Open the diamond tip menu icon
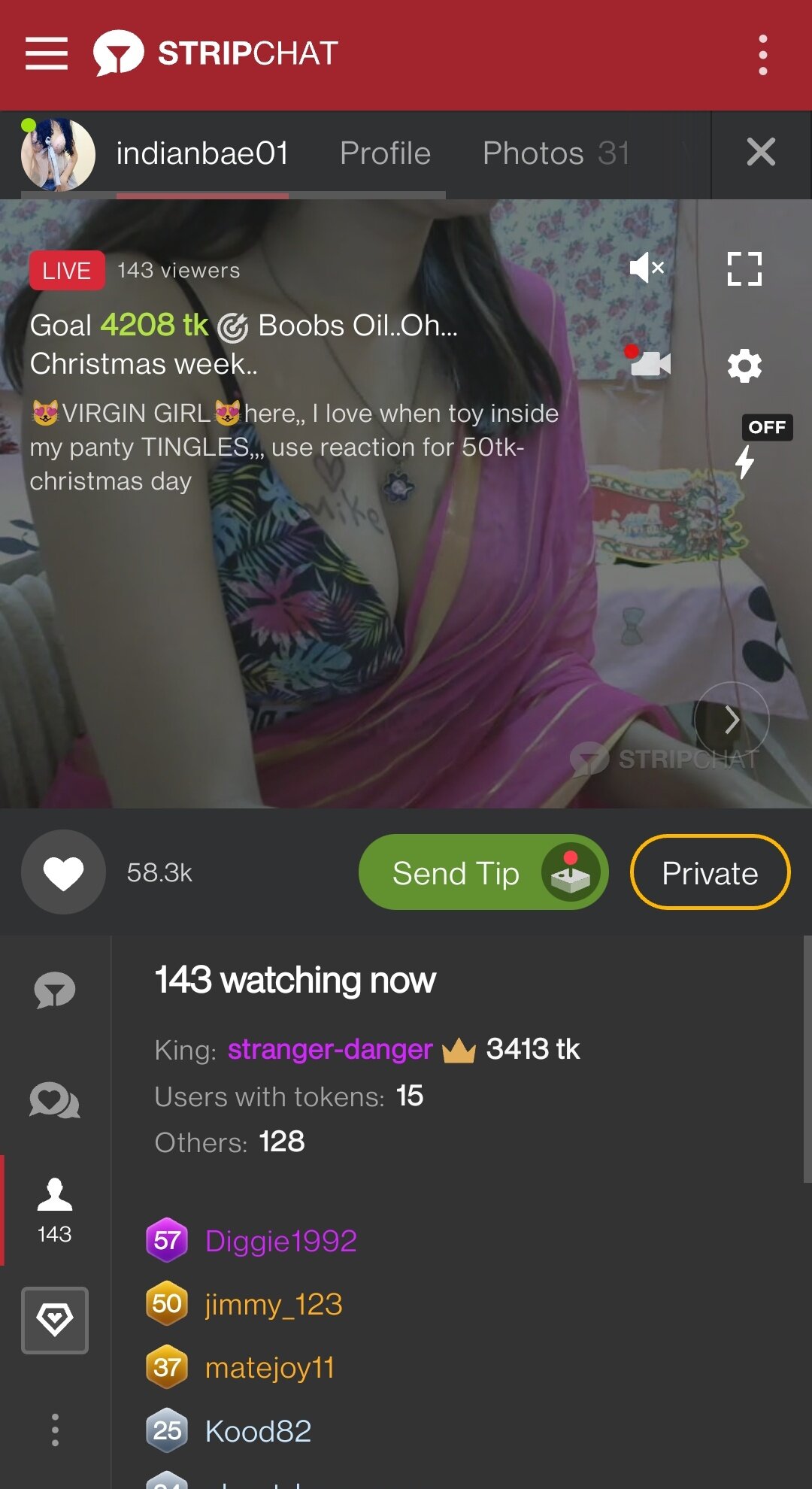812x1489 pixels. point(55,1321)
